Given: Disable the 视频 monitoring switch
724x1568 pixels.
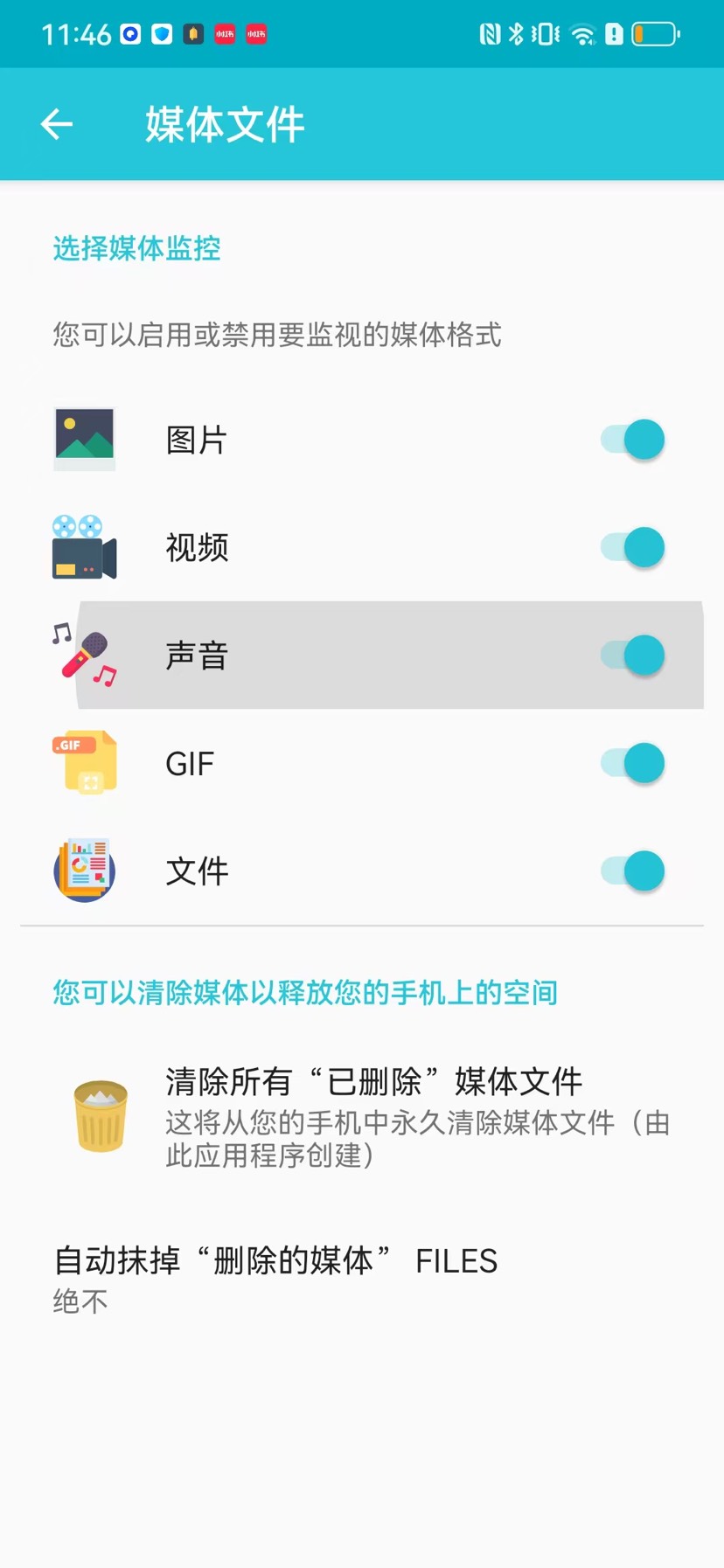Looking at the screenshot, I should coord(632,548).
